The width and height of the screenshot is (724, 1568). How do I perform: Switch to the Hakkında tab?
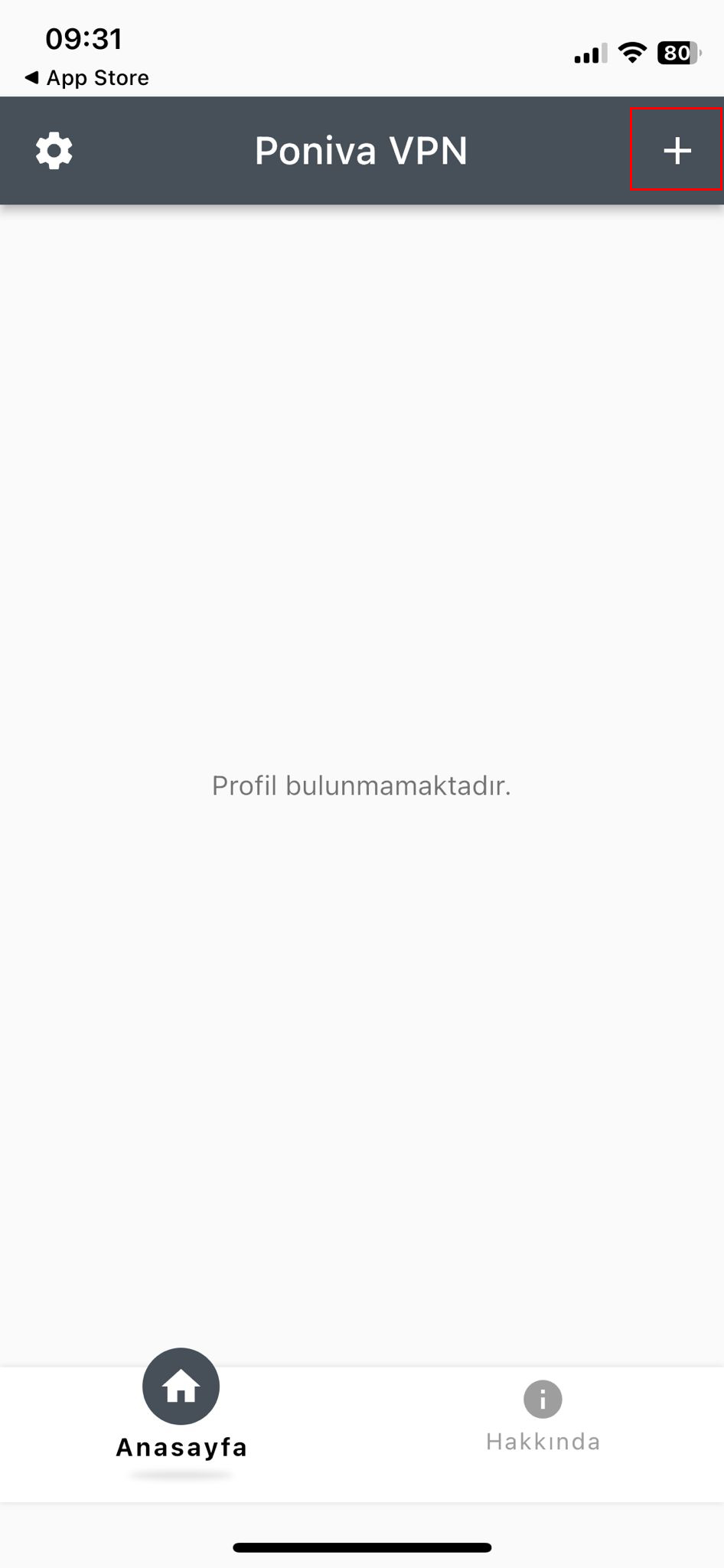point(543,1416)
